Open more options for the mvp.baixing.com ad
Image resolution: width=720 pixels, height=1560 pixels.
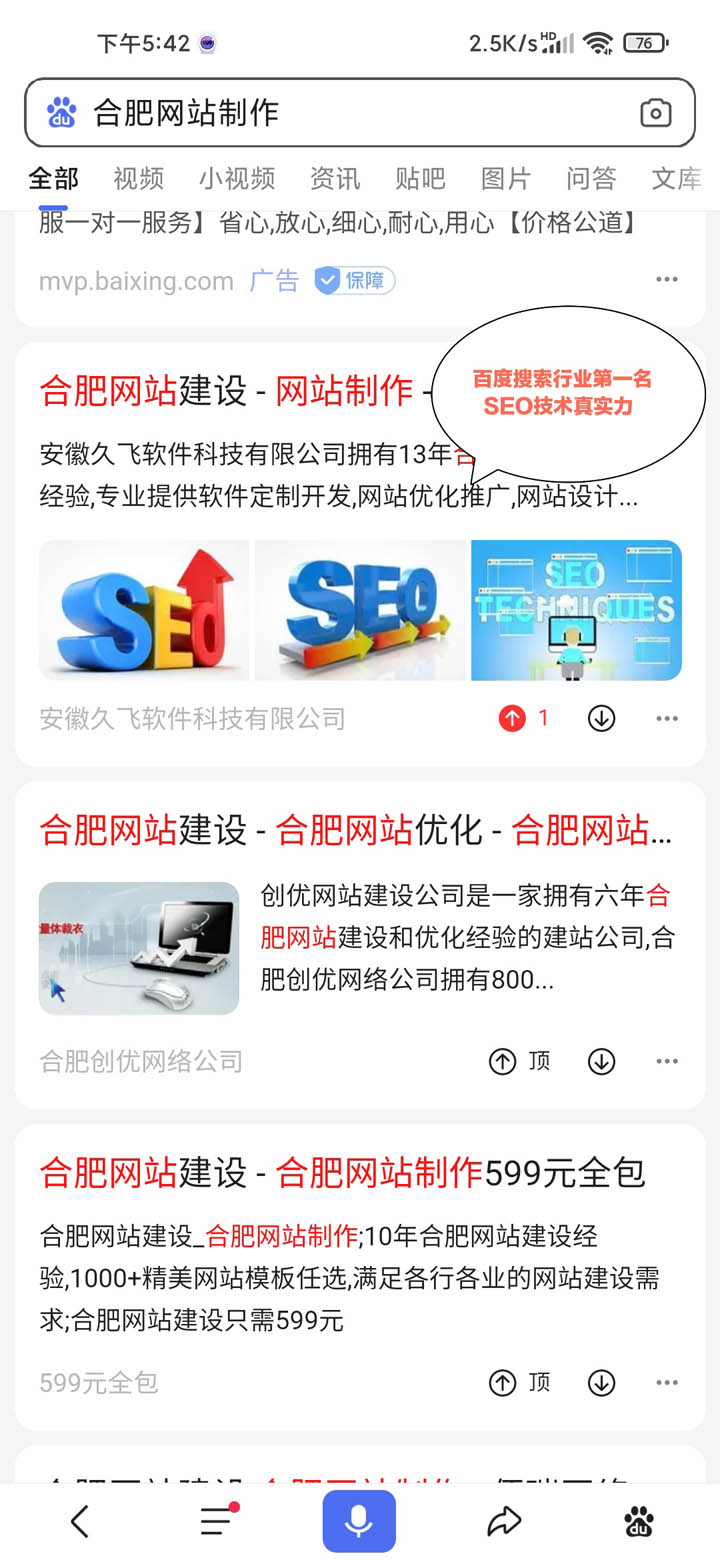tap(667, 280)
